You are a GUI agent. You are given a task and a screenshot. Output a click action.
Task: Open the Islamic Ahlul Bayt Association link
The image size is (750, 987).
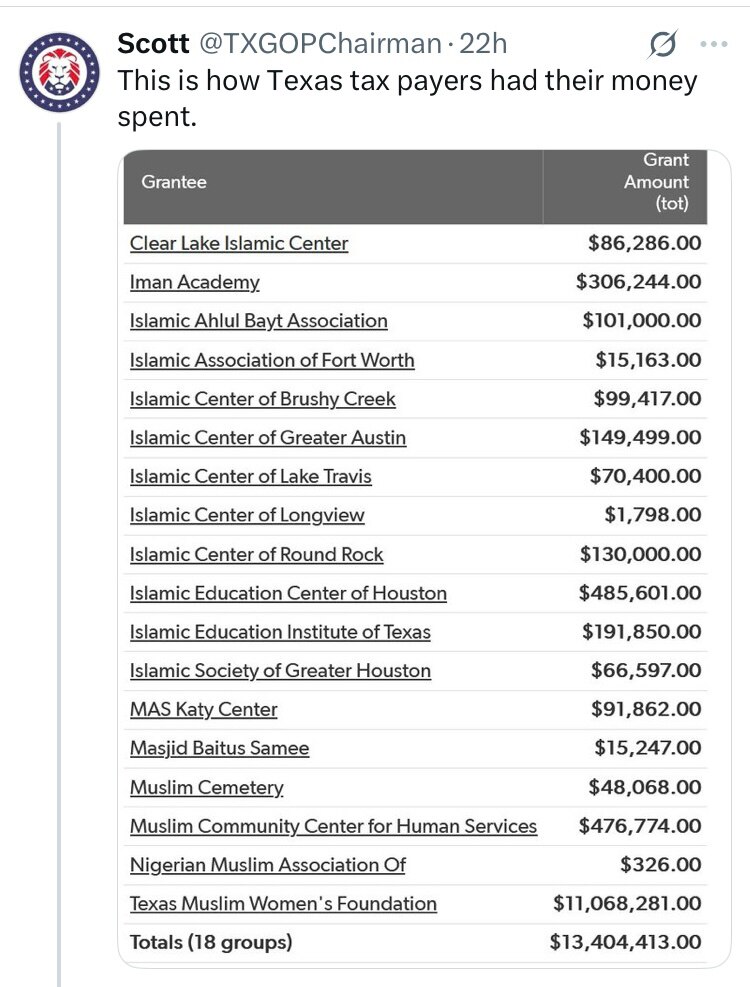[x=258, y=321]
